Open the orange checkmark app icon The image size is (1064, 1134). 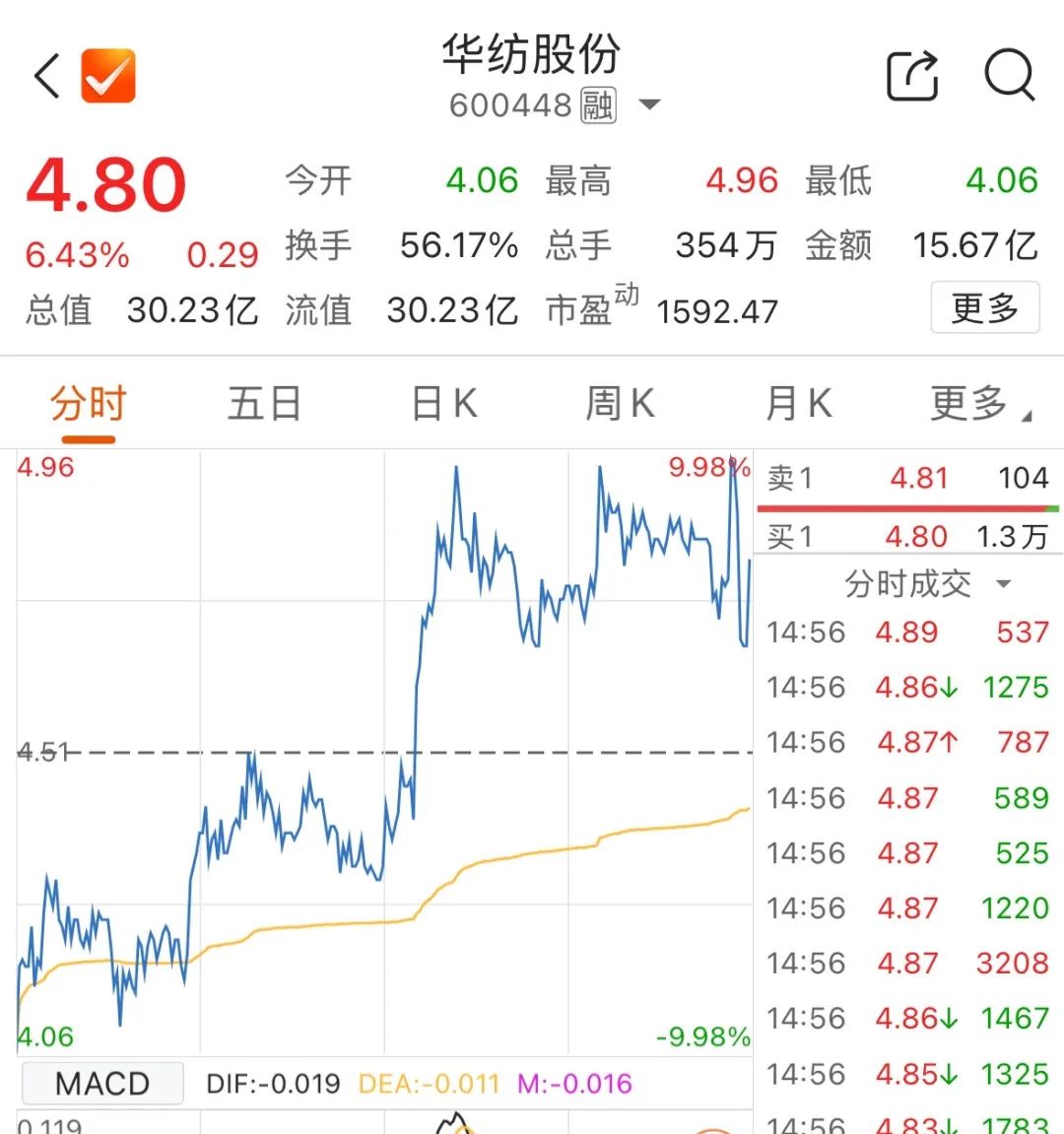108,74
